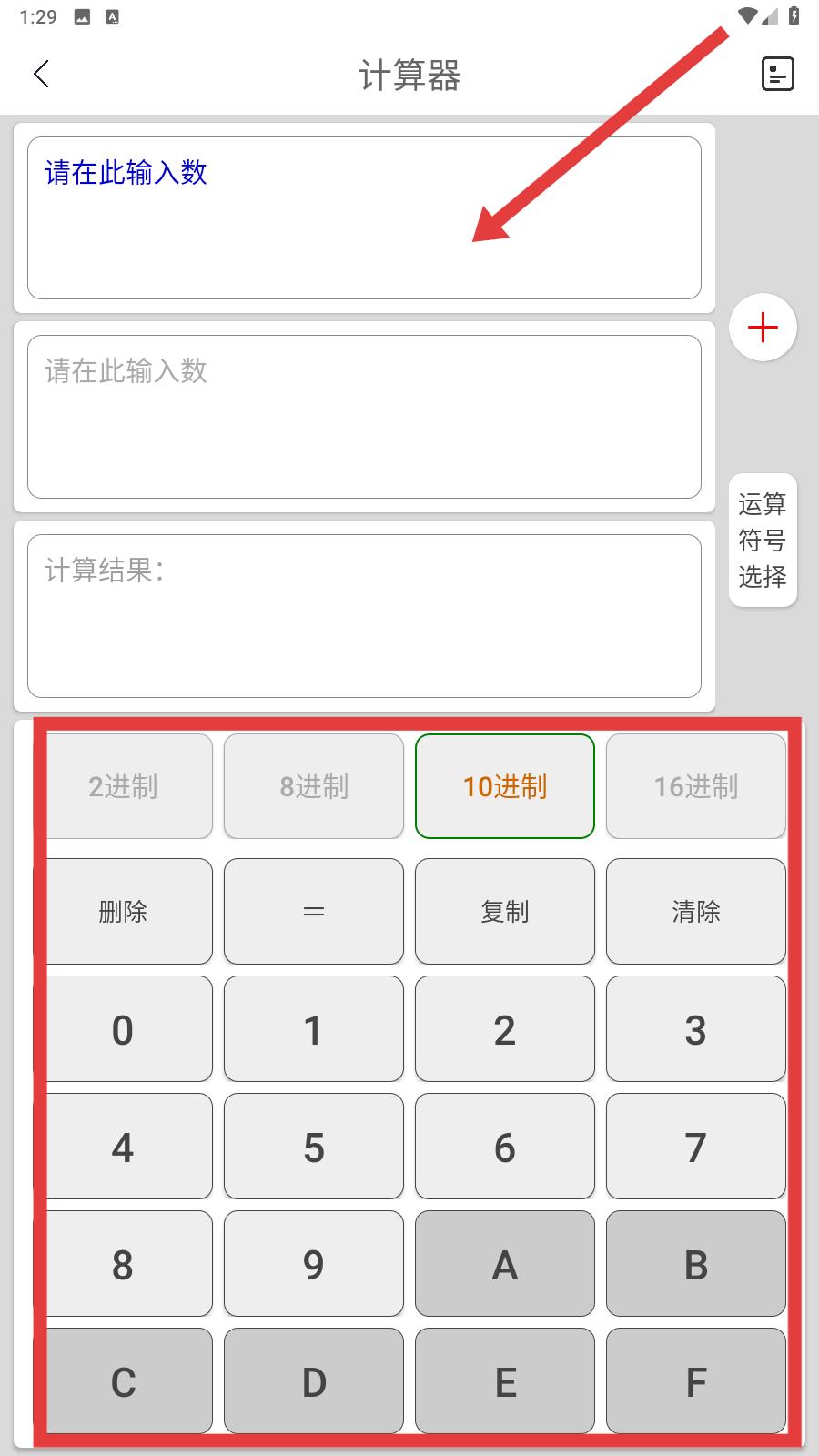Focus the second number input field

click(364, 417)
